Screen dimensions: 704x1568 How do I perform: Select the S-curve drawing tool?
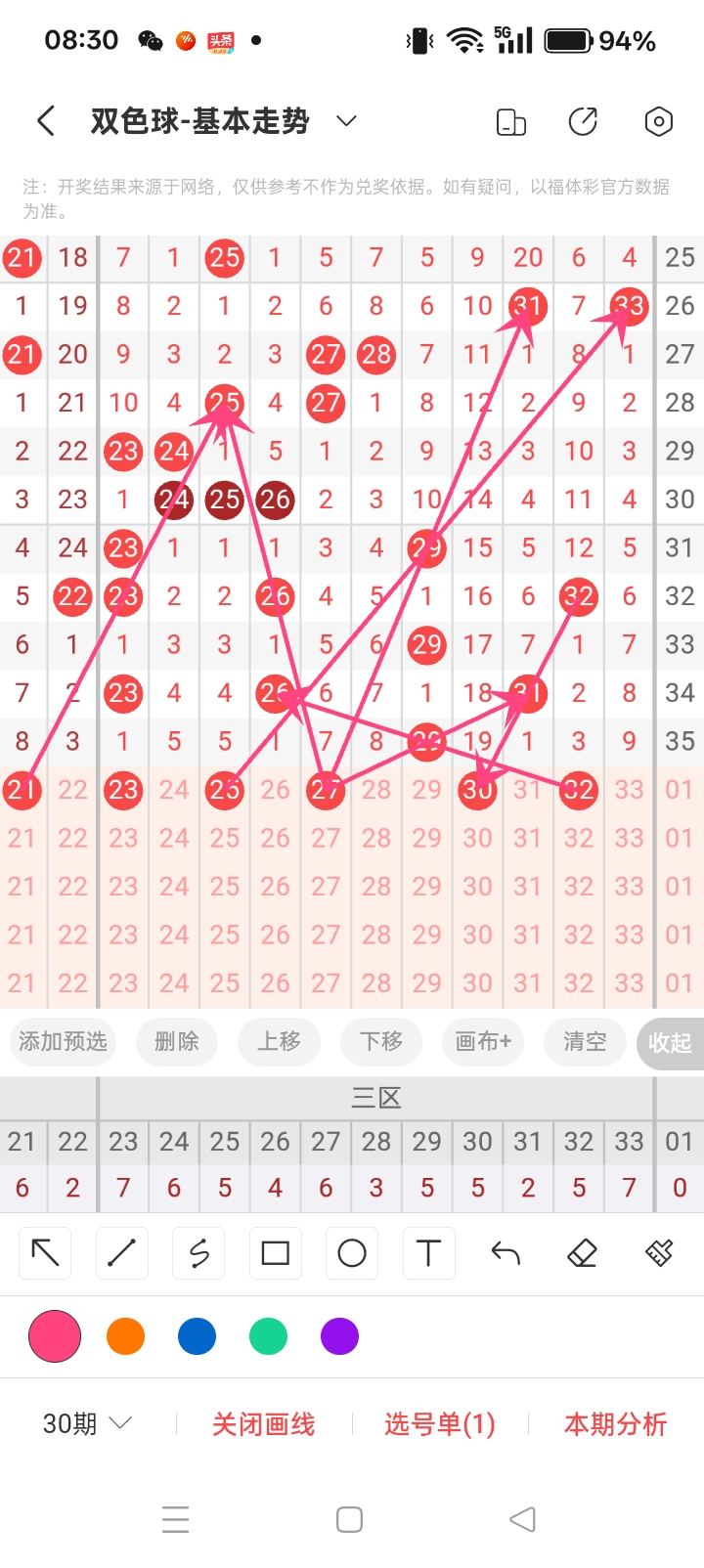pos(198,1252)
